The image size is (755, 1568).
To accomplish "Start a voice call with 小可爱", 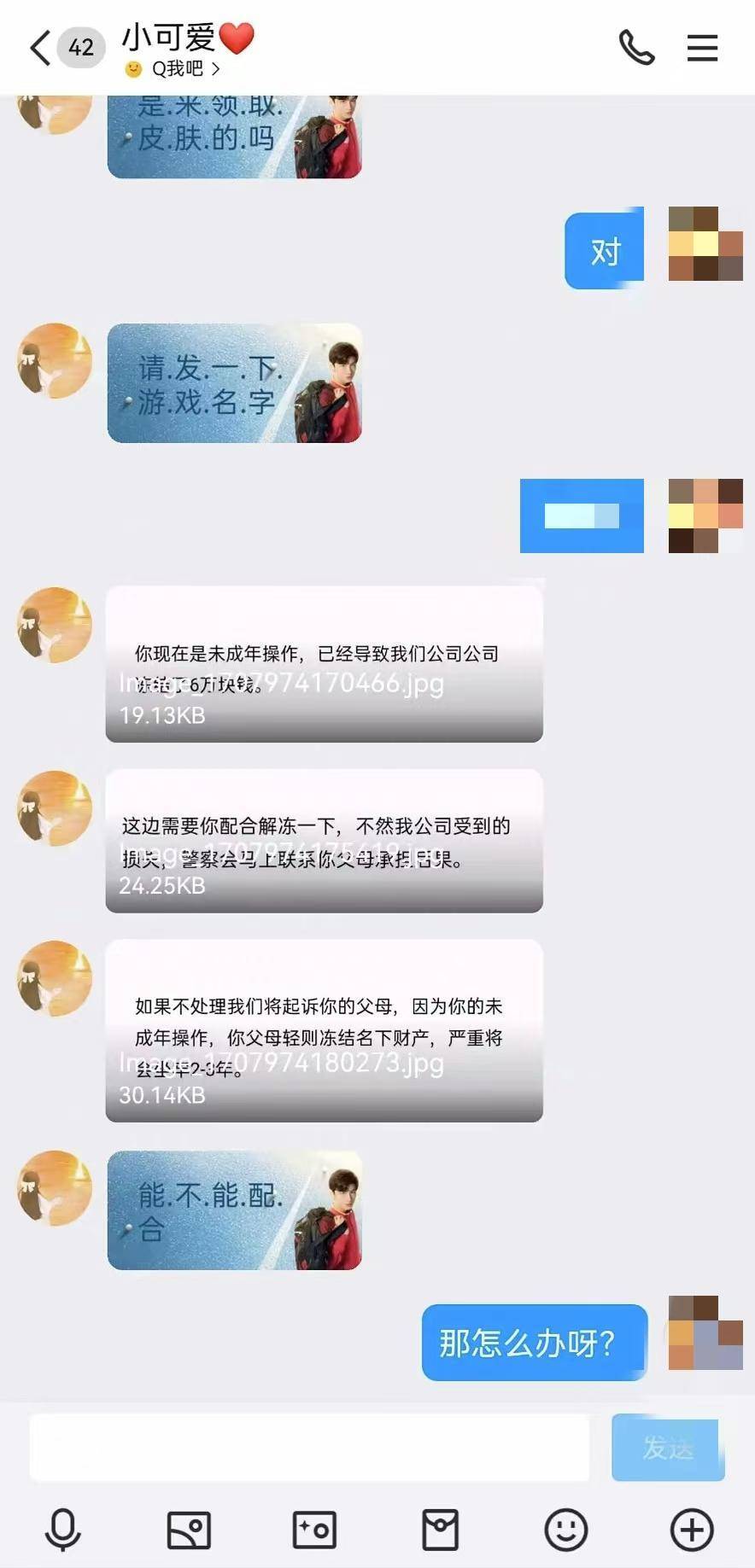I will [636, 48].
